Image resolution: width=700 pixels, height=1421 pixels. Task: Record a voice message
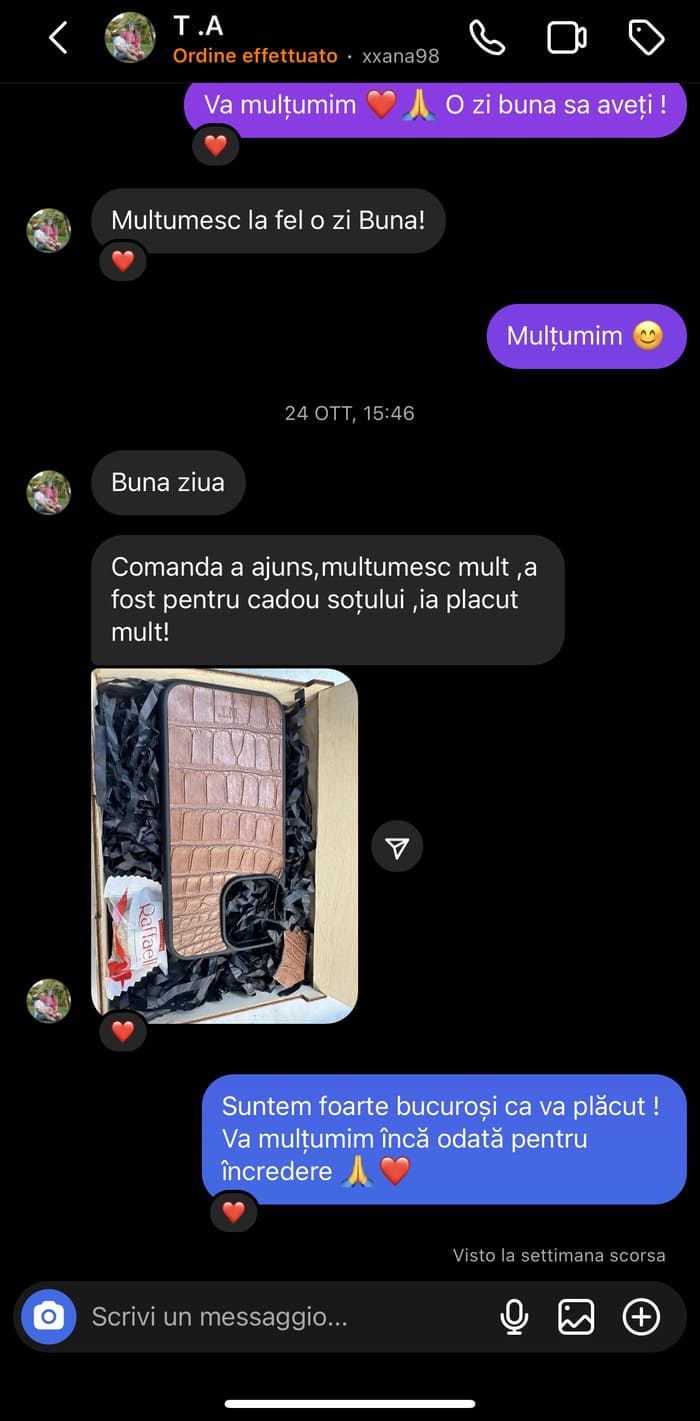pyautogui.click(x=514, y=1317)
